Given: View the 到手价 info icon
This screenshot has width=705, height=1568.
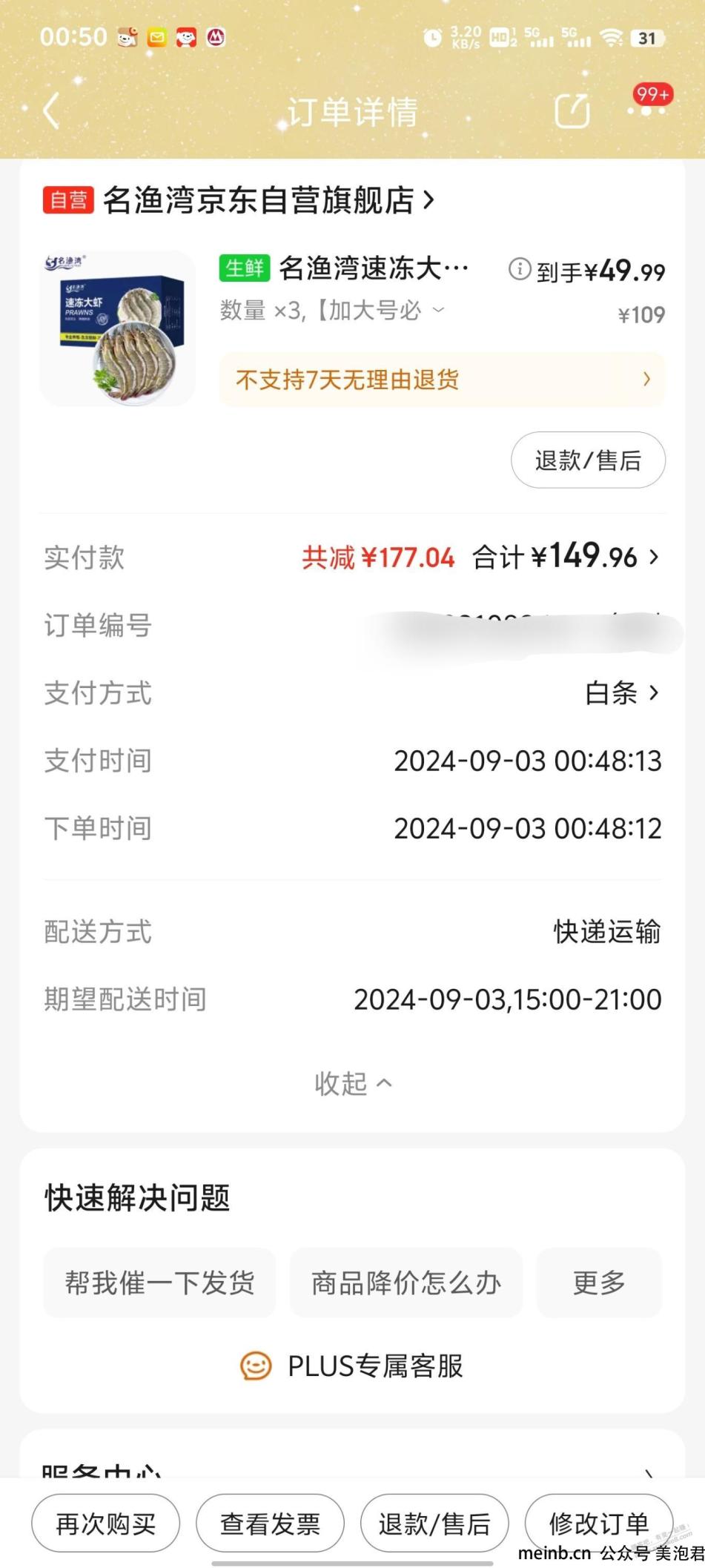Looking at the screenshot, I should [x=520, y=269].
